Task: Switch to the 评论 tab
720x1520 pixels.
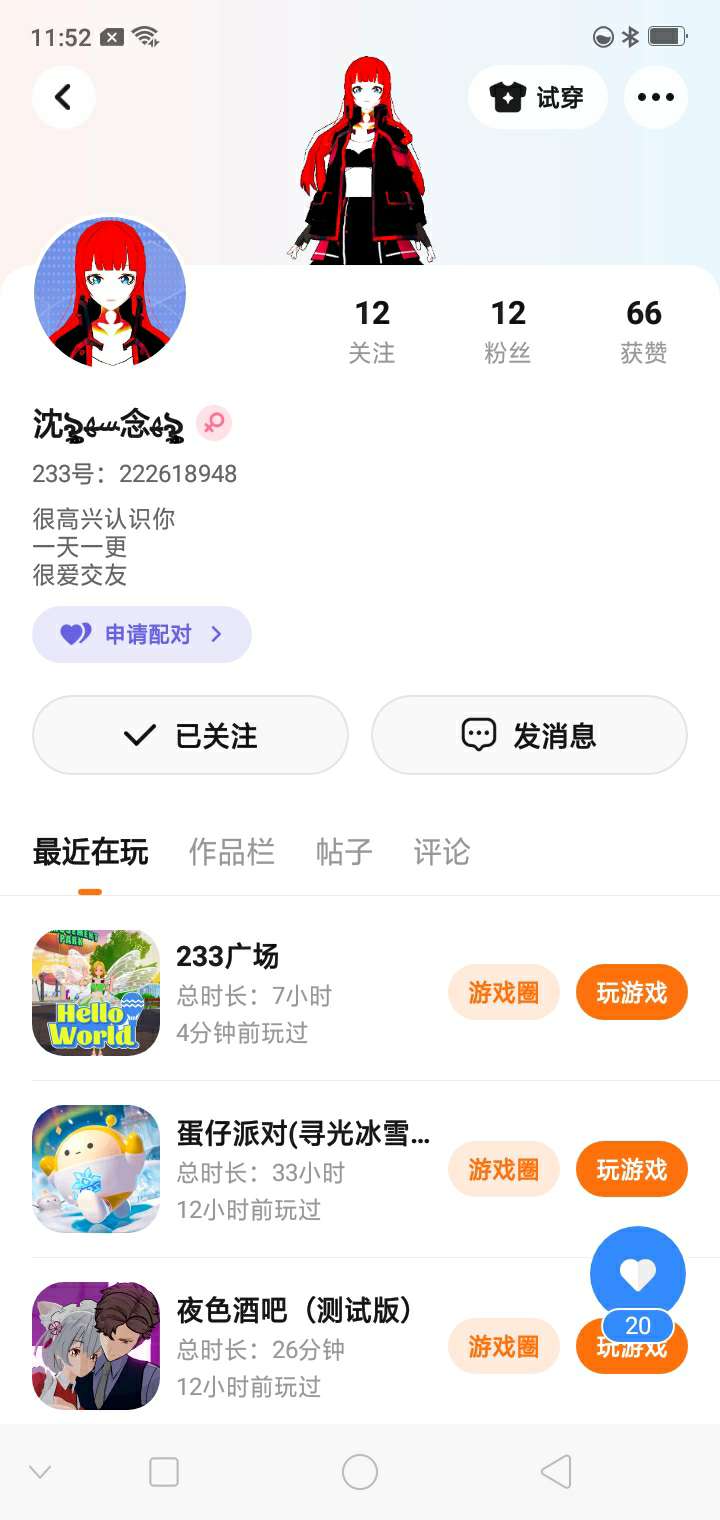Action: pos(441,852)
